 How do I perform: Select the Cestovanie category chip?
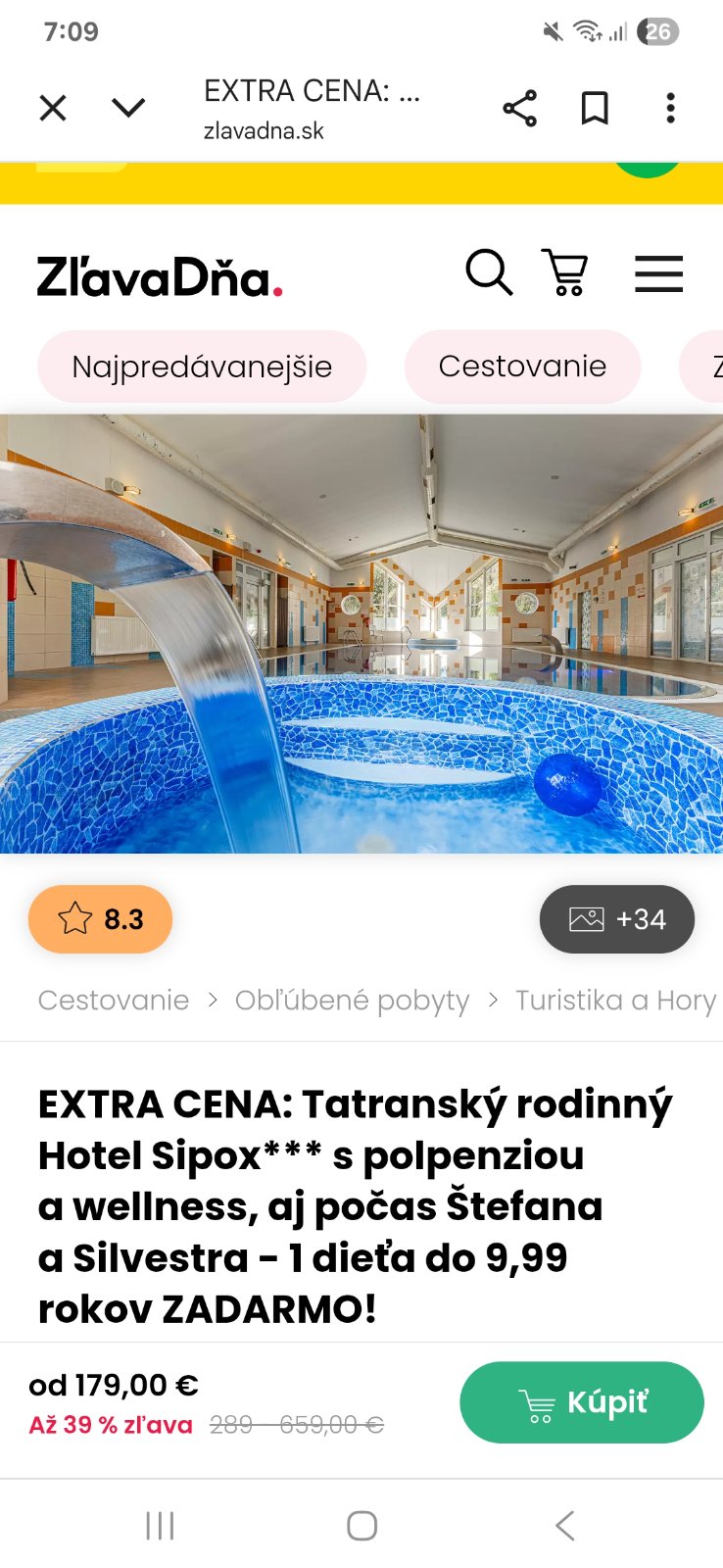[522, 367]
